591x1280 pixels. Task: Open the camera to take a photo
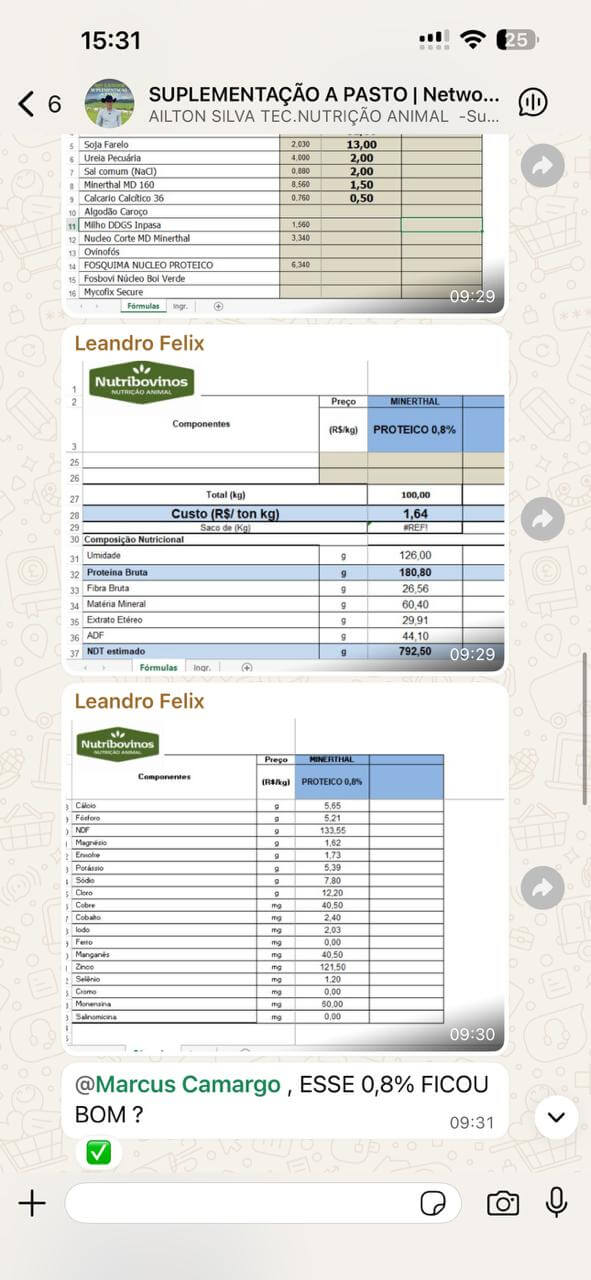[x=502, y=1203]
